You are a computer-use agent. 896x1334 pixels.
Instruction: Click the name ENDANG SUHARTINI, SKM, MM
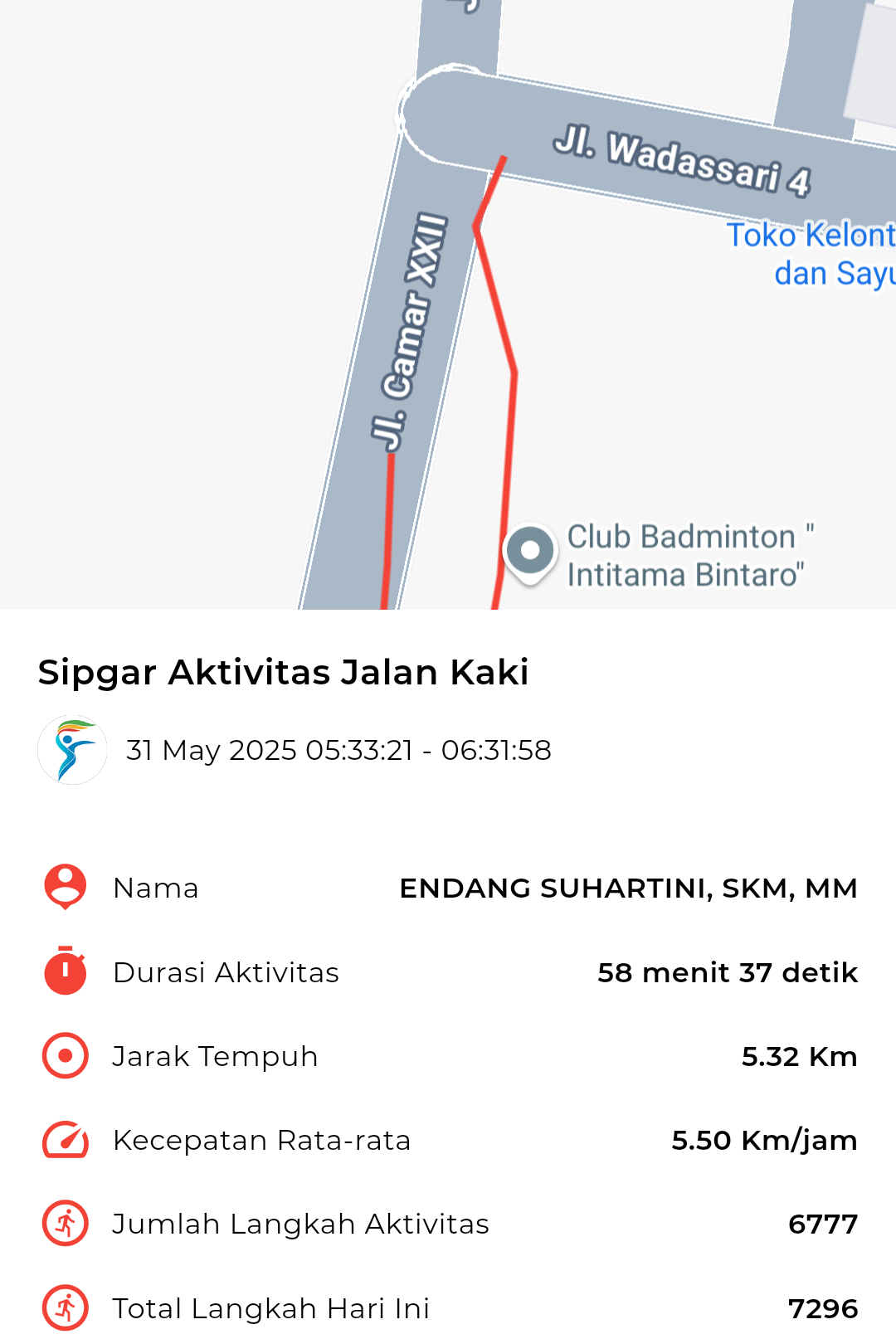629,888
